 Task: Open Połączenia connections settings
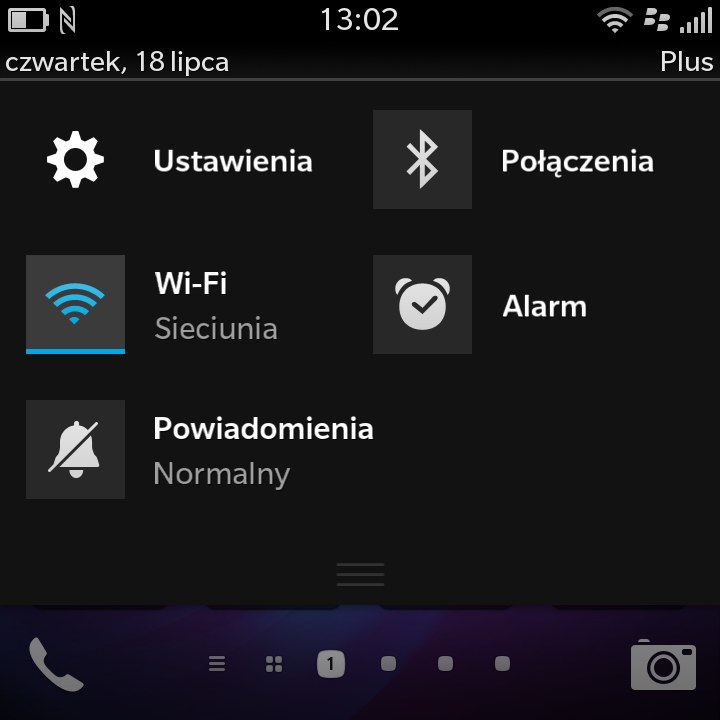(x=577, y=161)
